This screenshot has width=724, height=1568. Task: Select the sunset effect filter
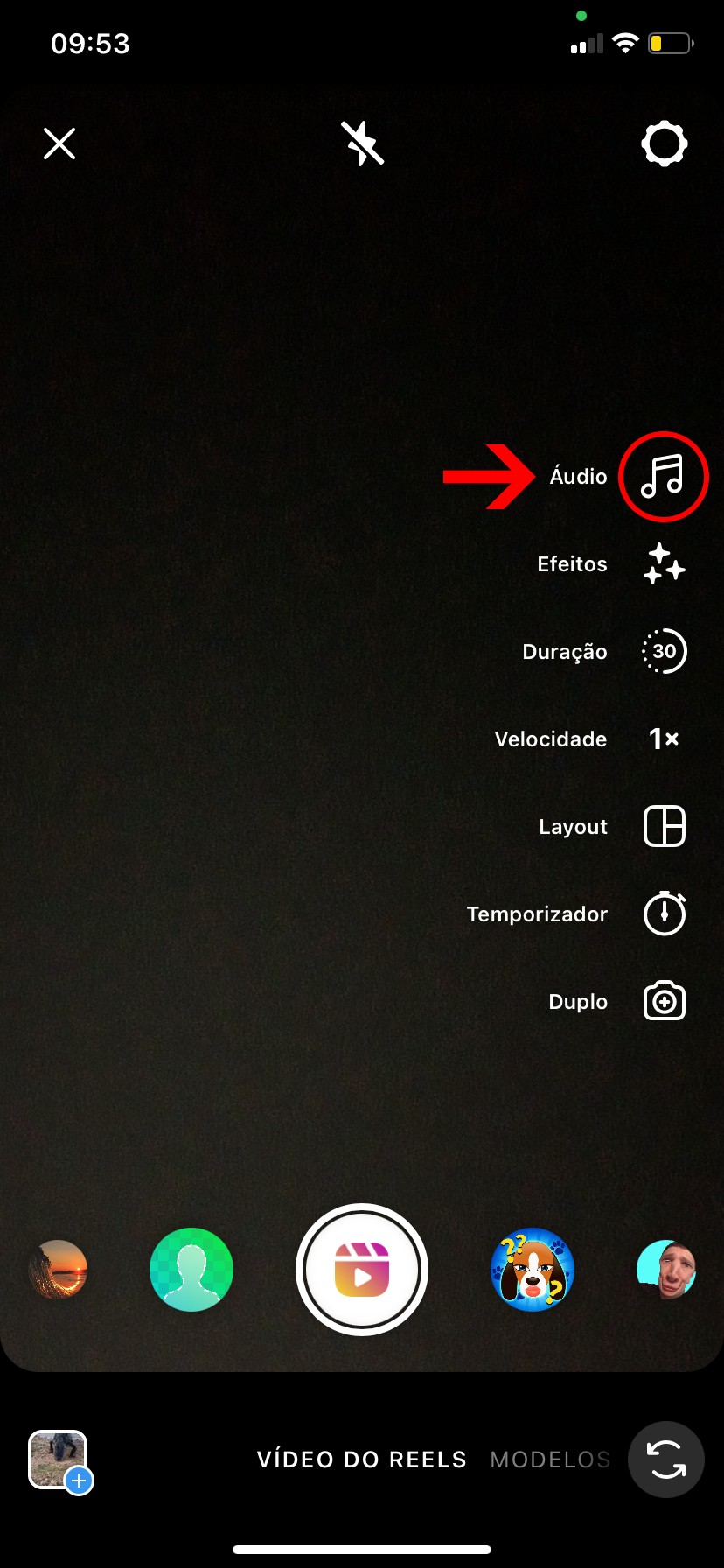59,1269
